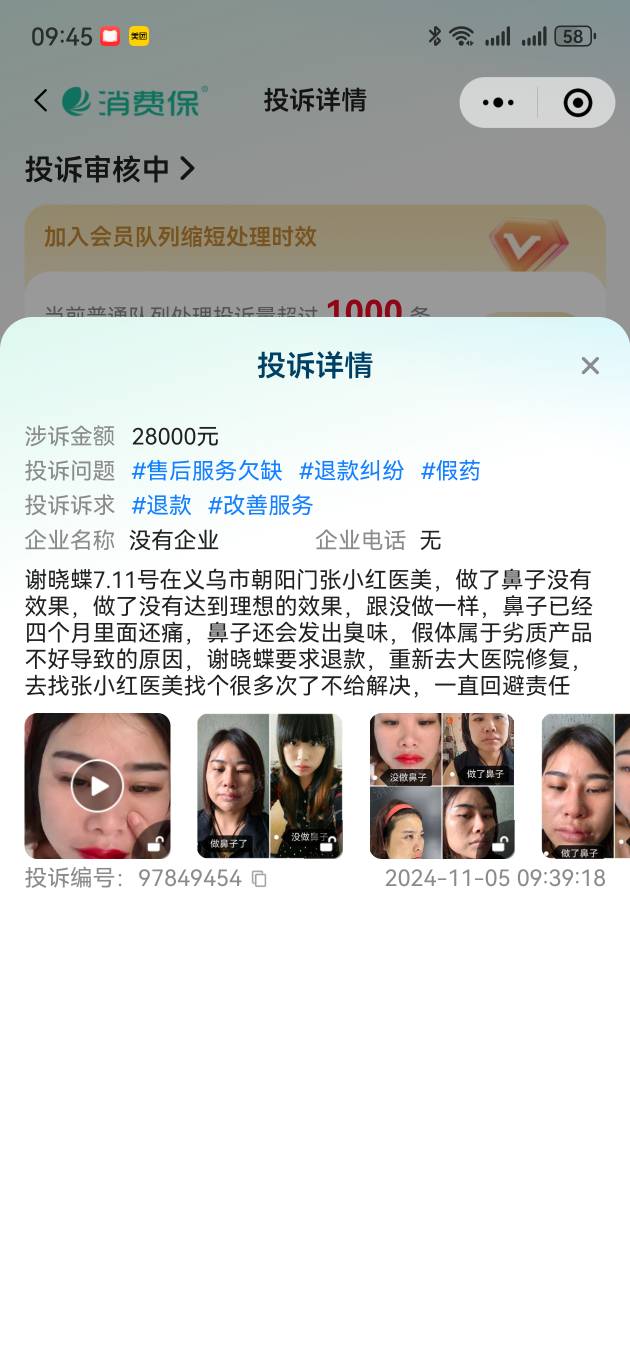
Task: Open the mini program more-options menu
Action: coord(498,102)
